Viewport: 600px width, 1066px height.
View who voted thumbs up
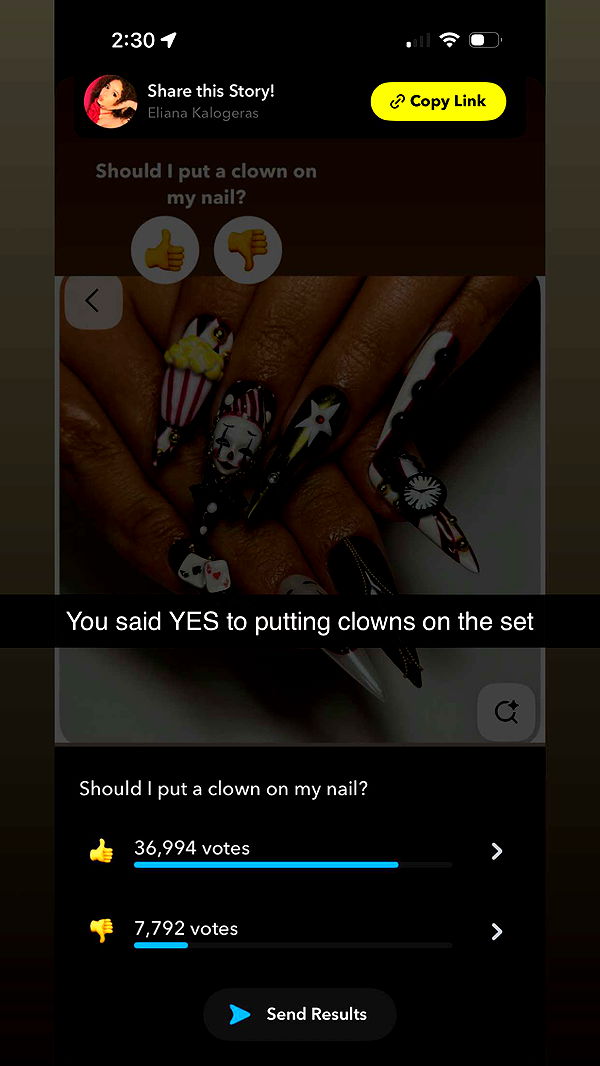pyautogui.click(x=496, y=851)
